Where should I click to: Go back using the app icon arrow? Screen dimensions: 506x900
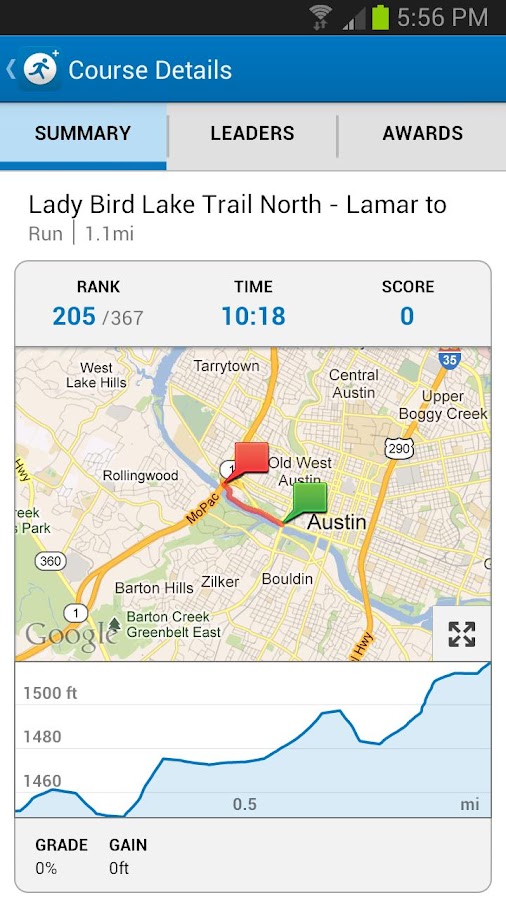click(33, 69)
